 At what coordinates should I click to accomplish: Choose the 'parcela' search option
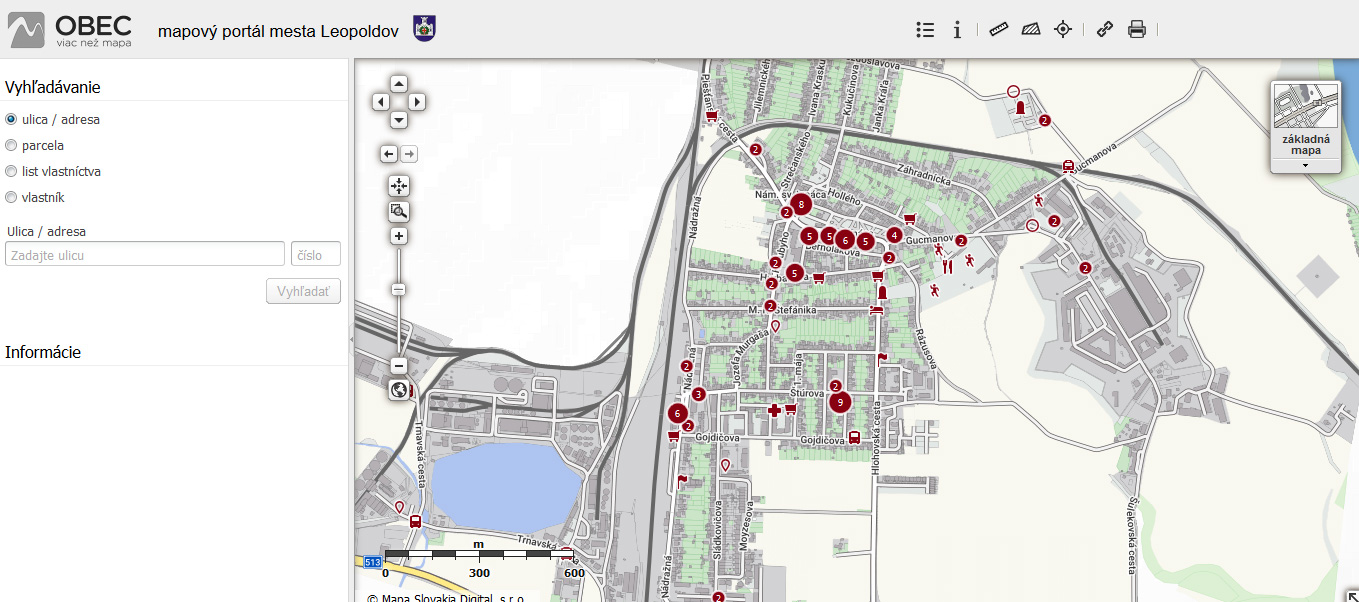pos(12,145)
